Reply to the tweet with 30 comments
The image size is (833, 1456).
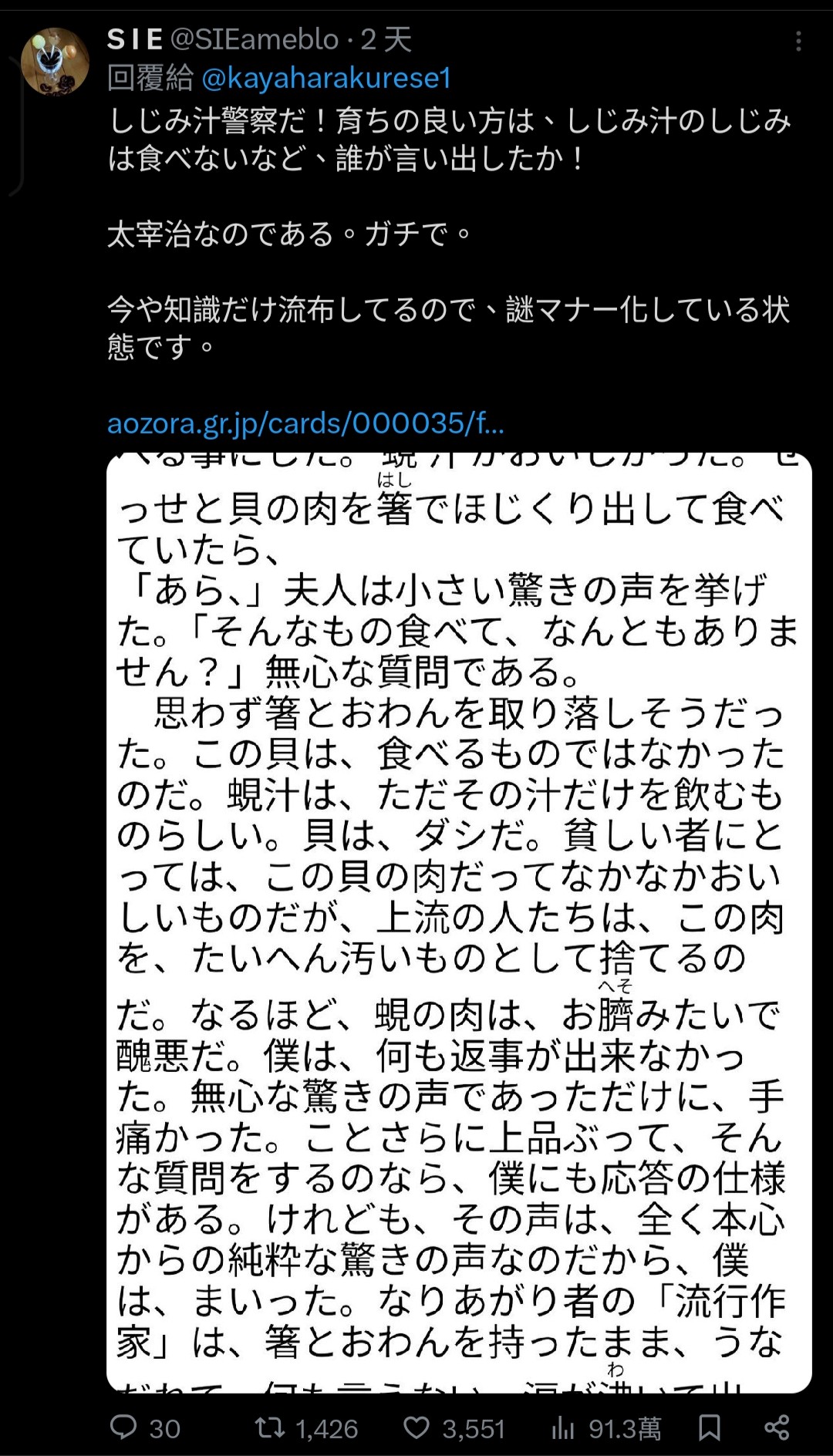(x=145, y=1428)
